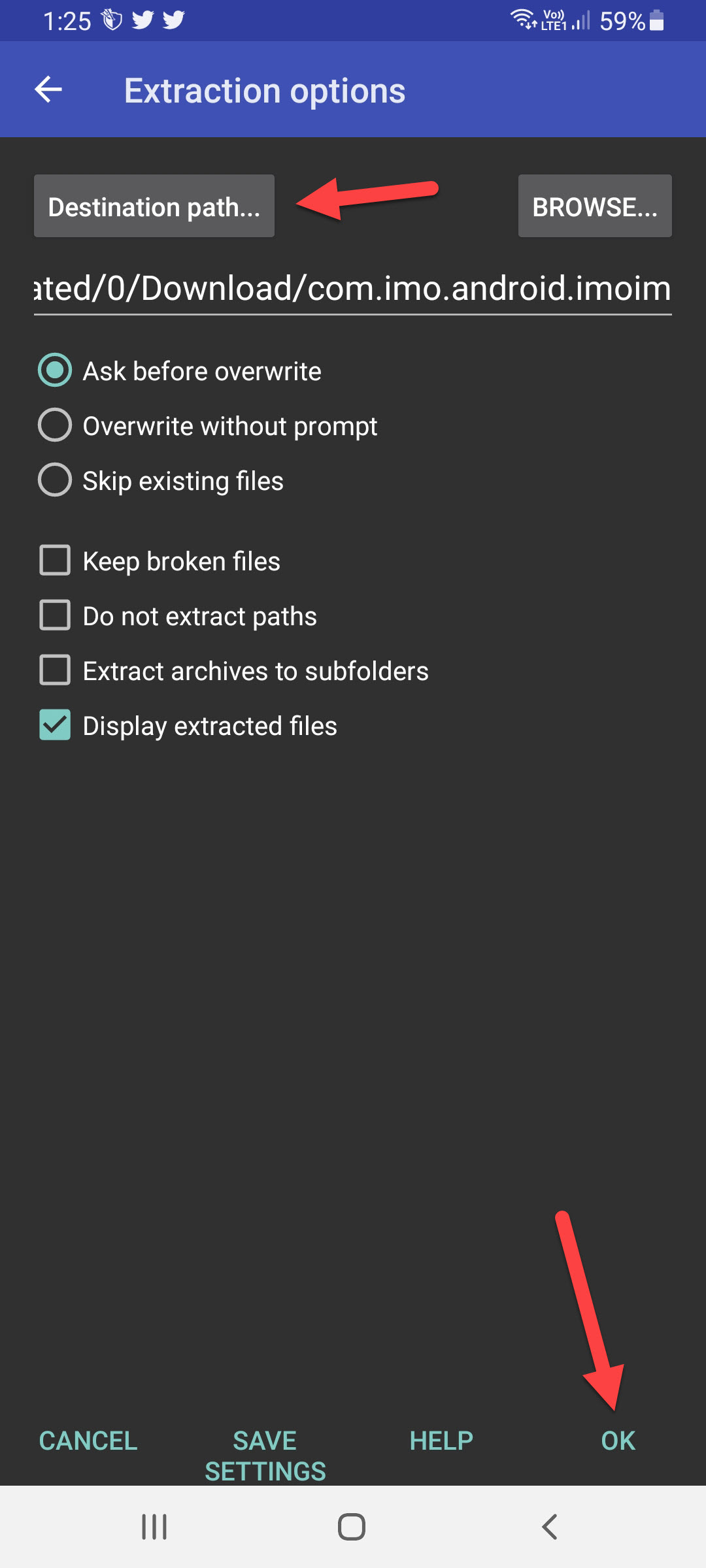Tap the Destination path button
706x1568 pixels.
(154, 206)
